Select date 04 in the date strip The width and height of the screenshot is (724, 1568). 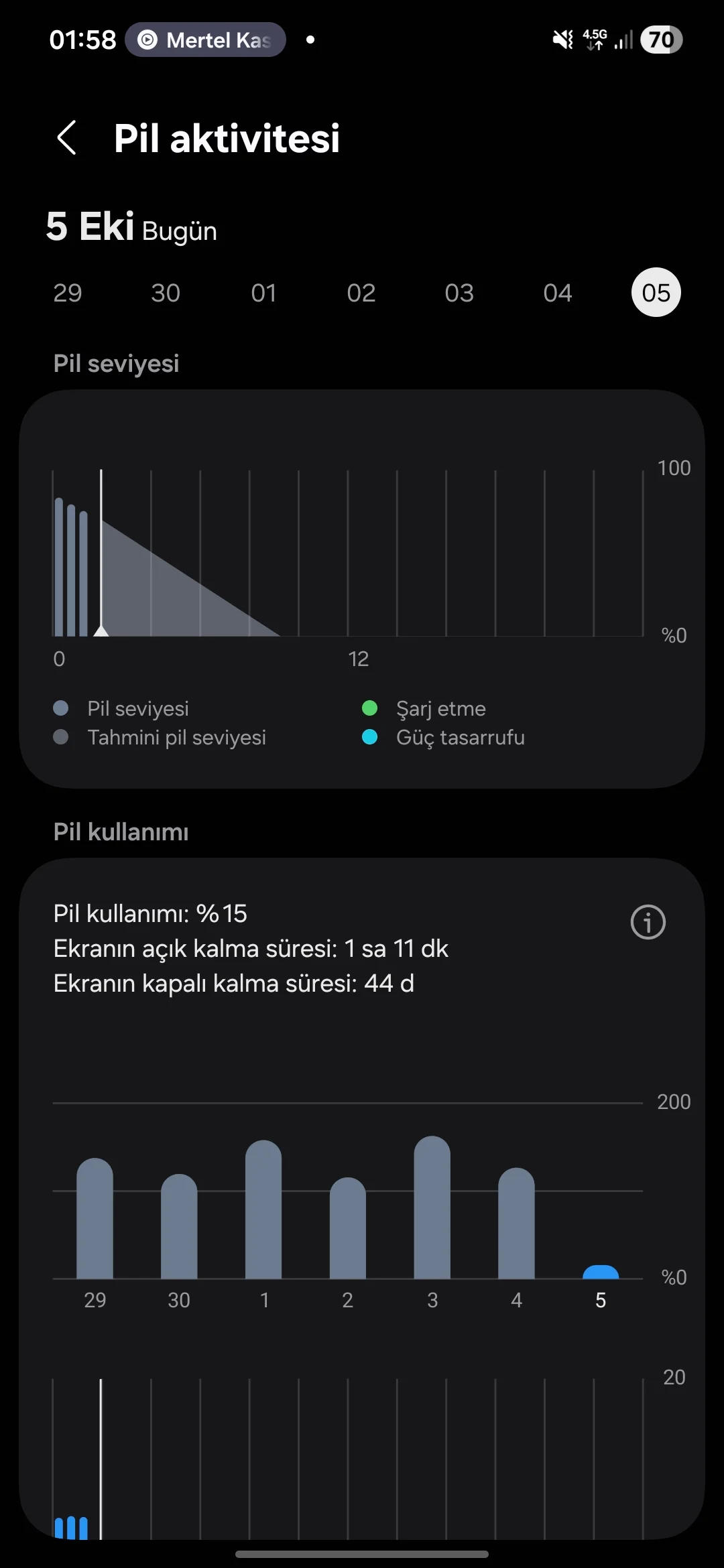tap(558, 293)
